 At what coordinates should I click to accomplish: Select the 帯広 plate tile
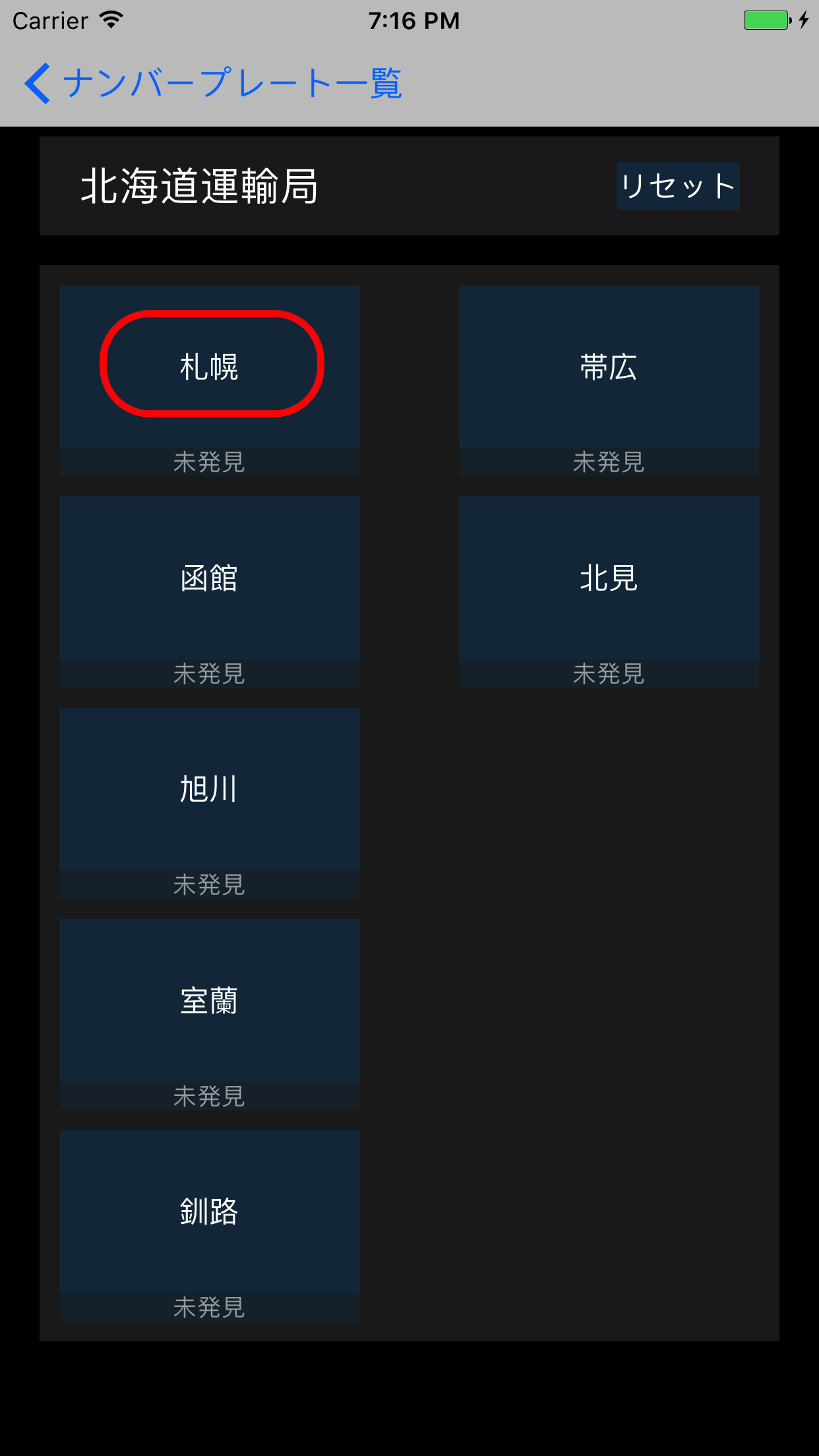[609, 367]
